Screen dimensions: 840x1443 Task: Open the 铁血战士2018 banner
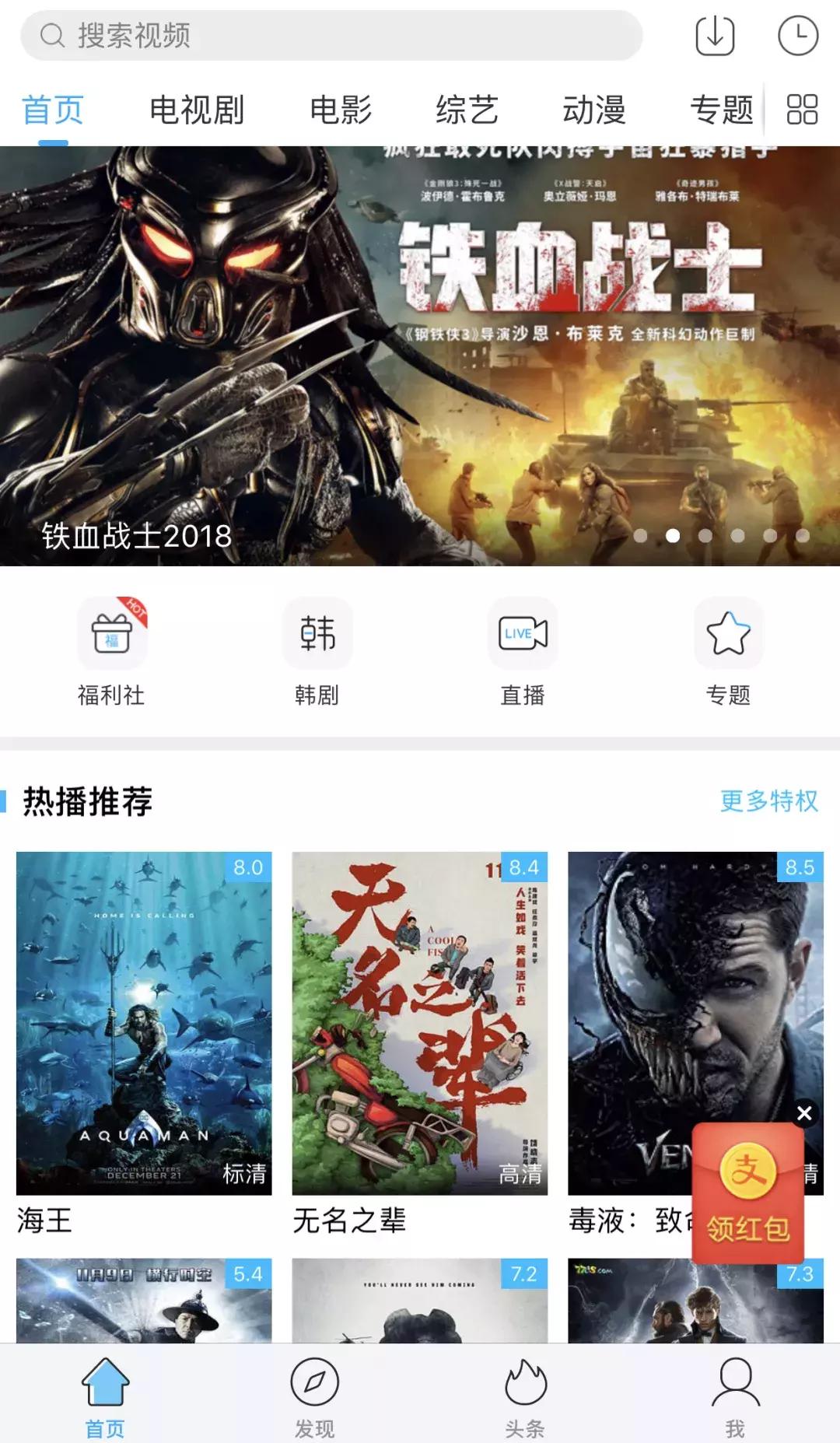pos(420,350)
